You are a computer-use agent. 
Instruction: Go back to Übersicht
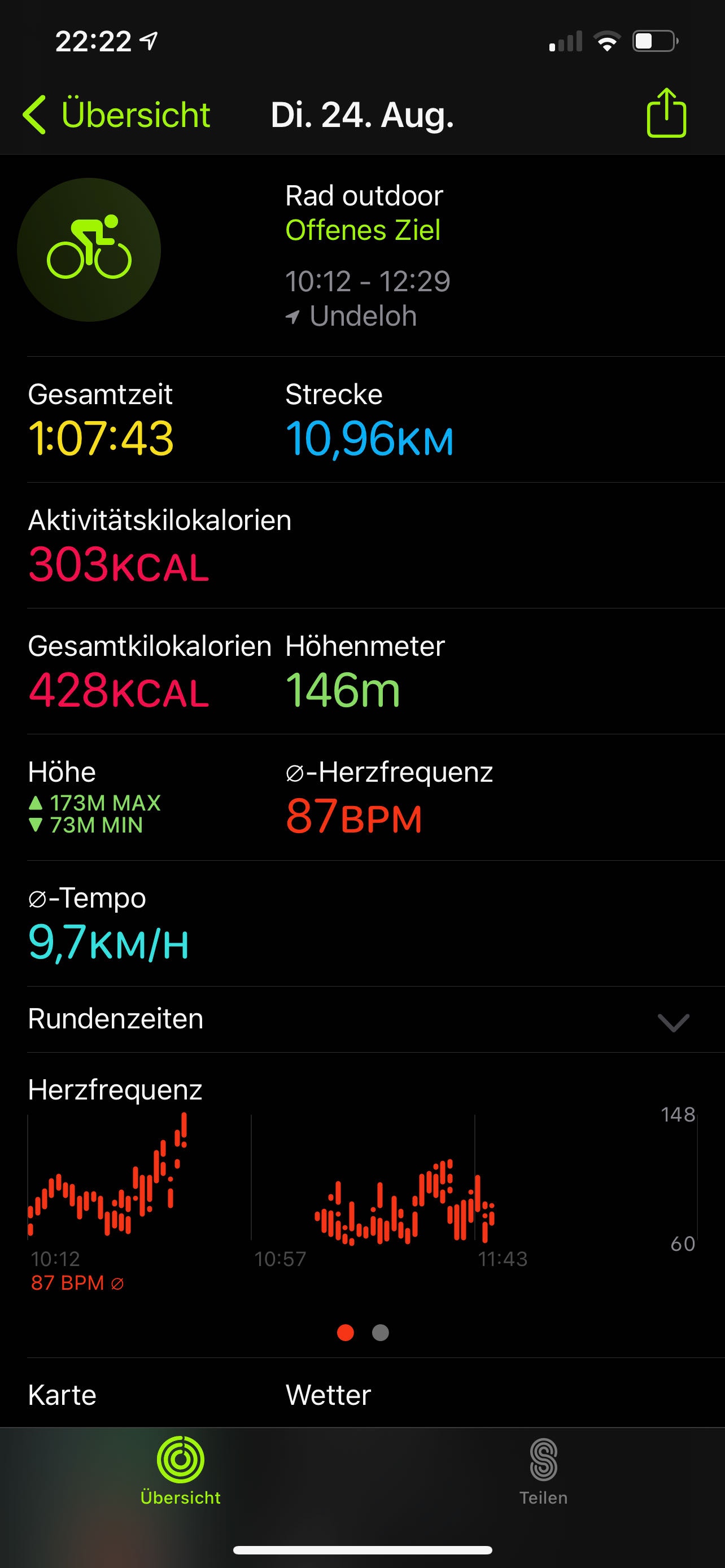pos(117,115)
